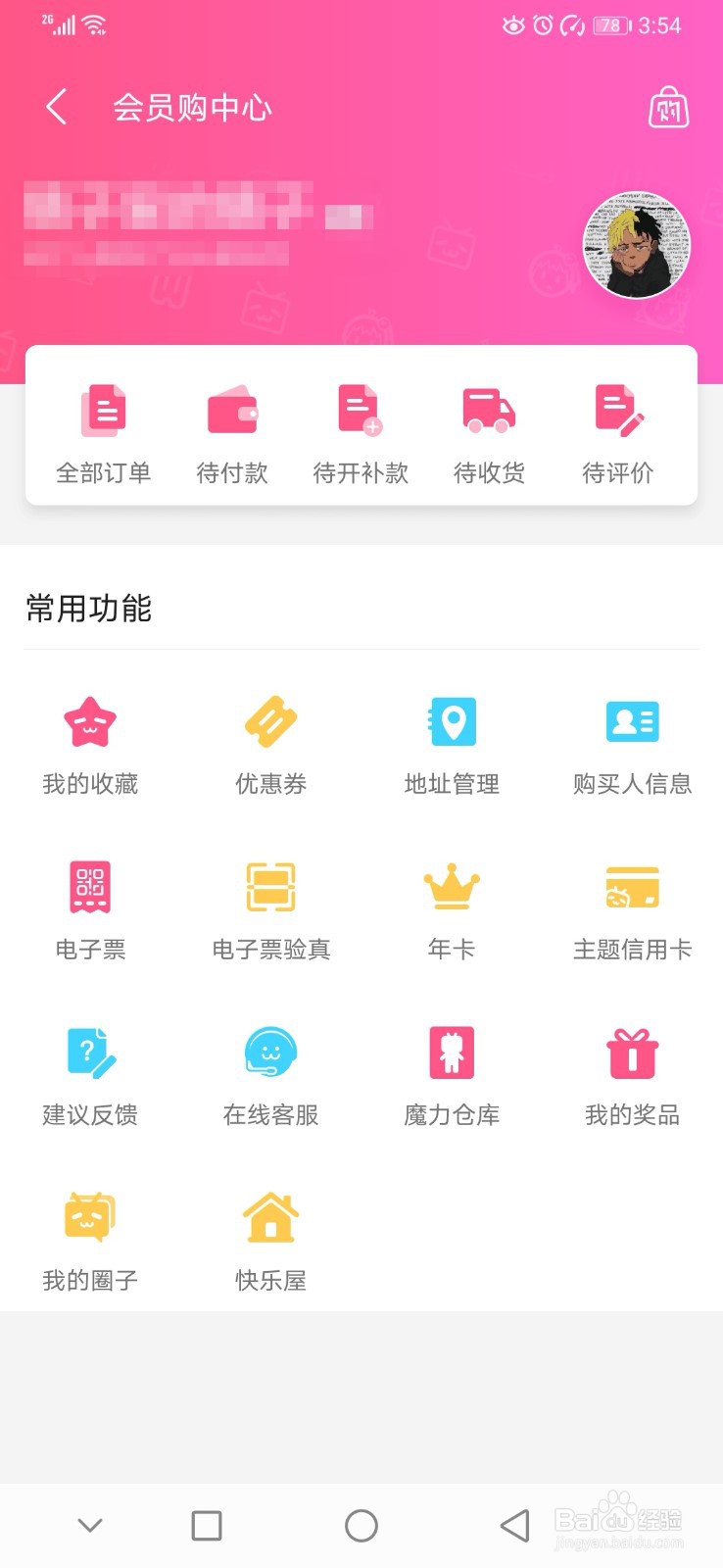Open the shopping bag in top right corner
The image size is (723, 1568).
pos(667,109)
